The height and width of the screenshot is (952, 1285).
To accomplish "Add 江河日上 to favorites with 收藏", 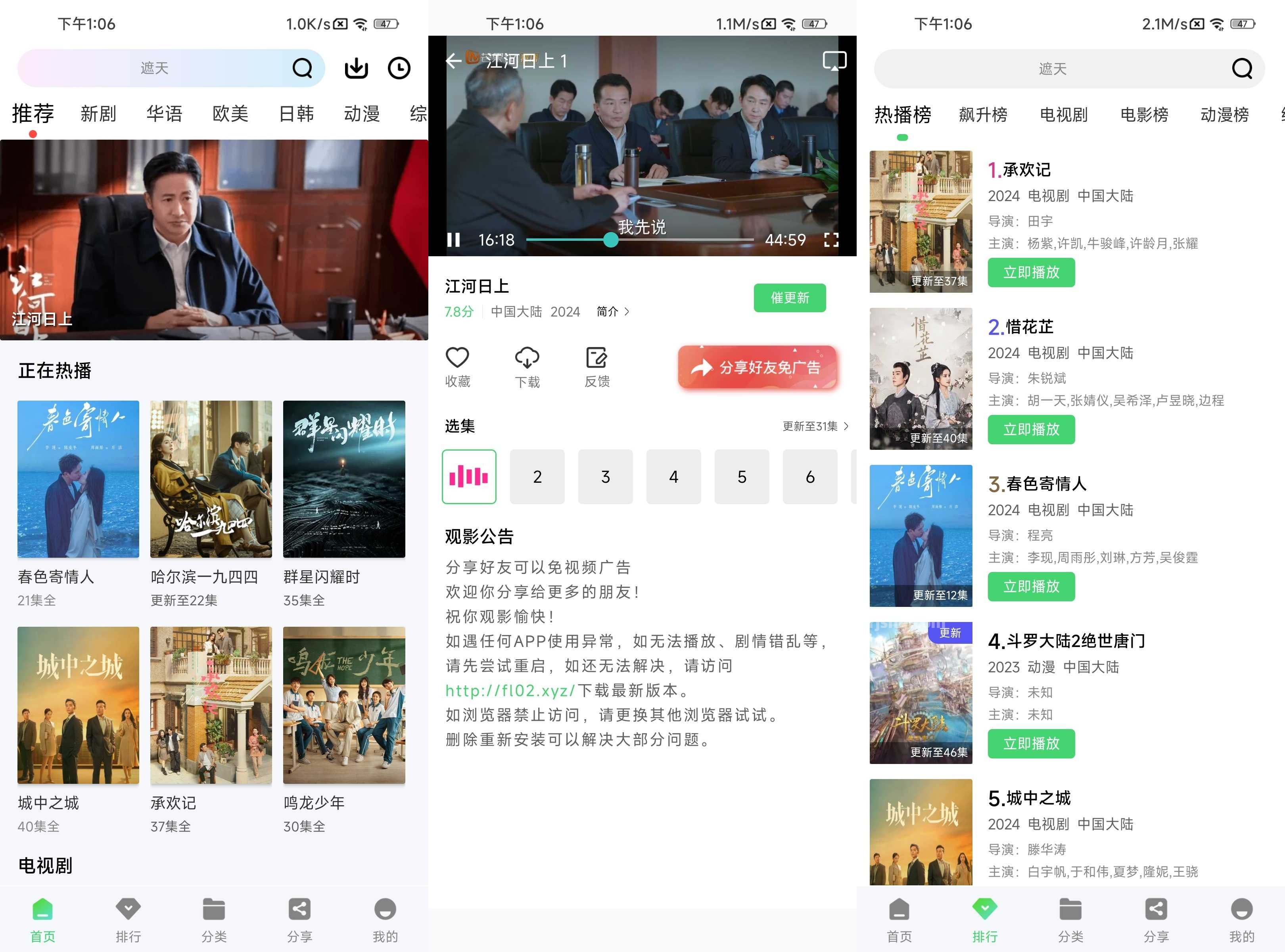I will (x=458, y=366).
